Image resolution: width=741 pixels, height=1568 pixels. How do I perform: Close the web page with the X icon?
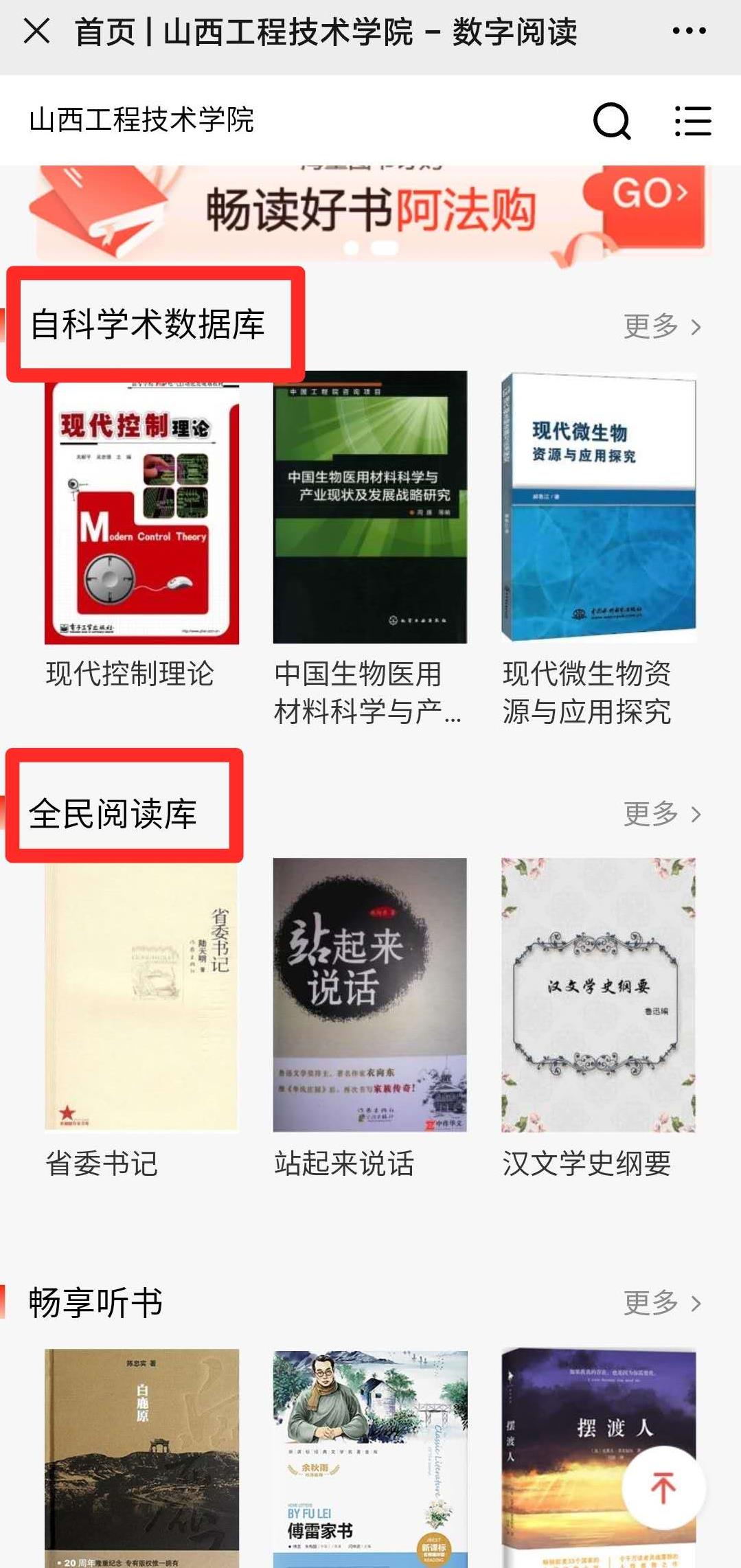36,32
